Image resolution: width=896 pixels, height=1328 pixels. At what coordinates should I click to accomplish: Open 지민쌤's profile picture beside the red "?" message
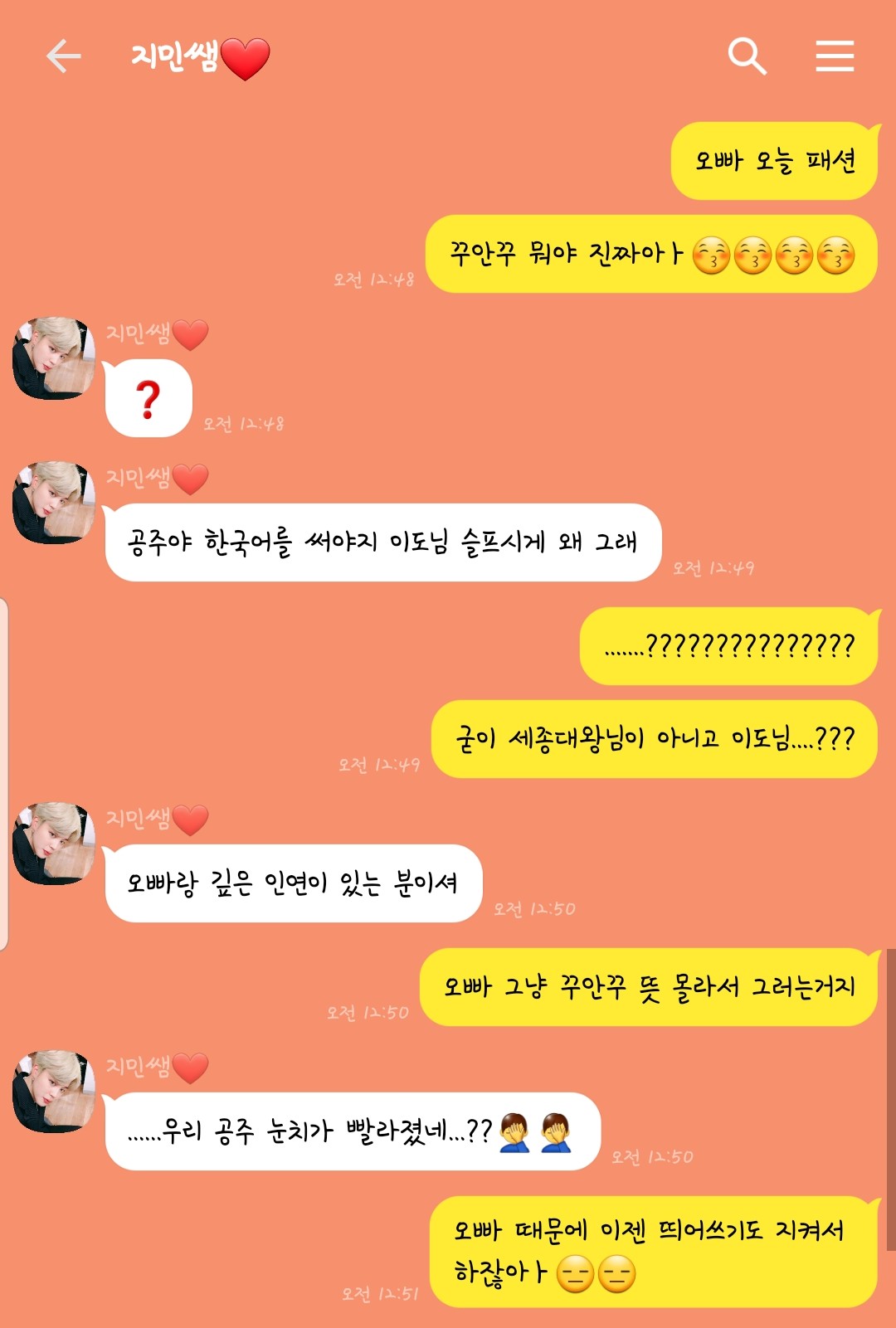point(54,358)
